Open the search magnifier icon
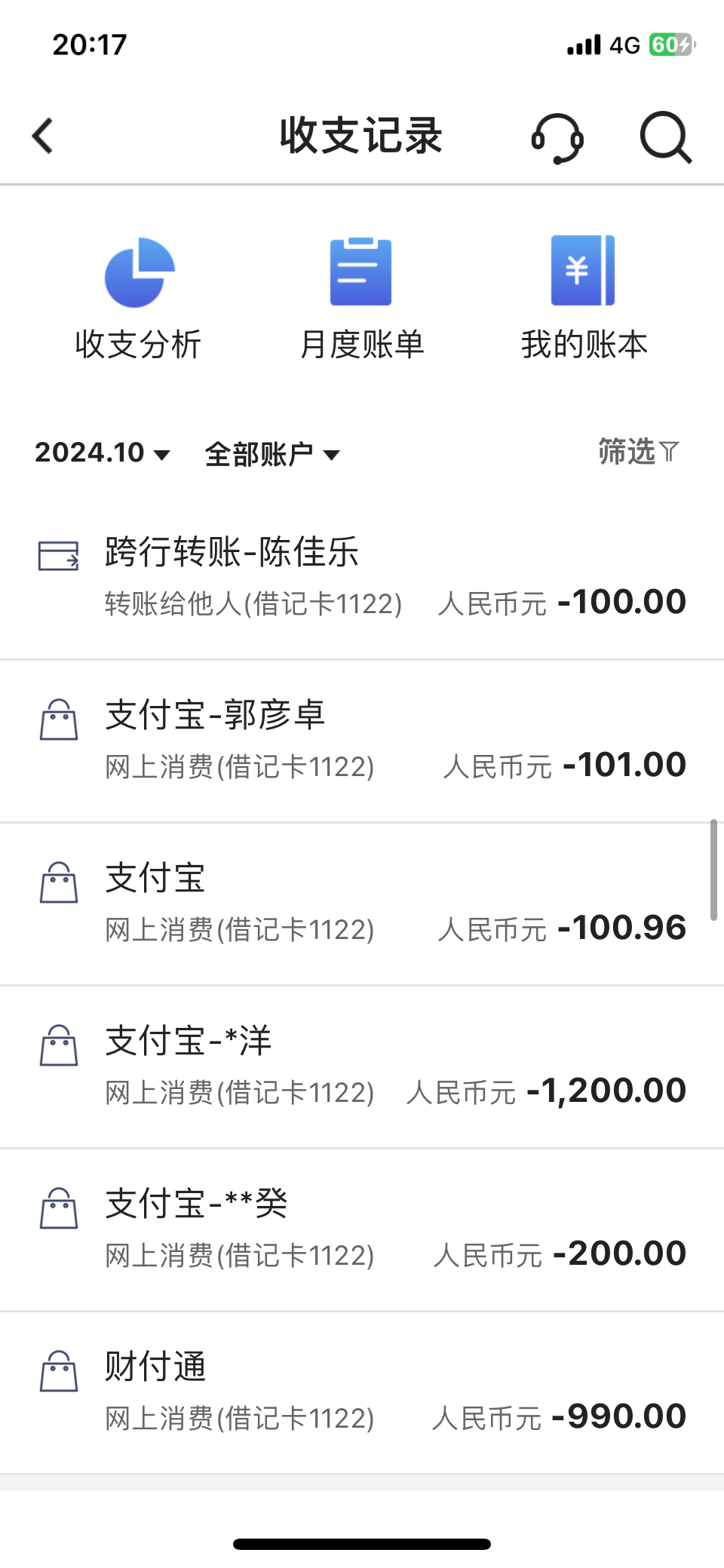This screenshot has height=1568, width=724. click(x=665, y=137)
